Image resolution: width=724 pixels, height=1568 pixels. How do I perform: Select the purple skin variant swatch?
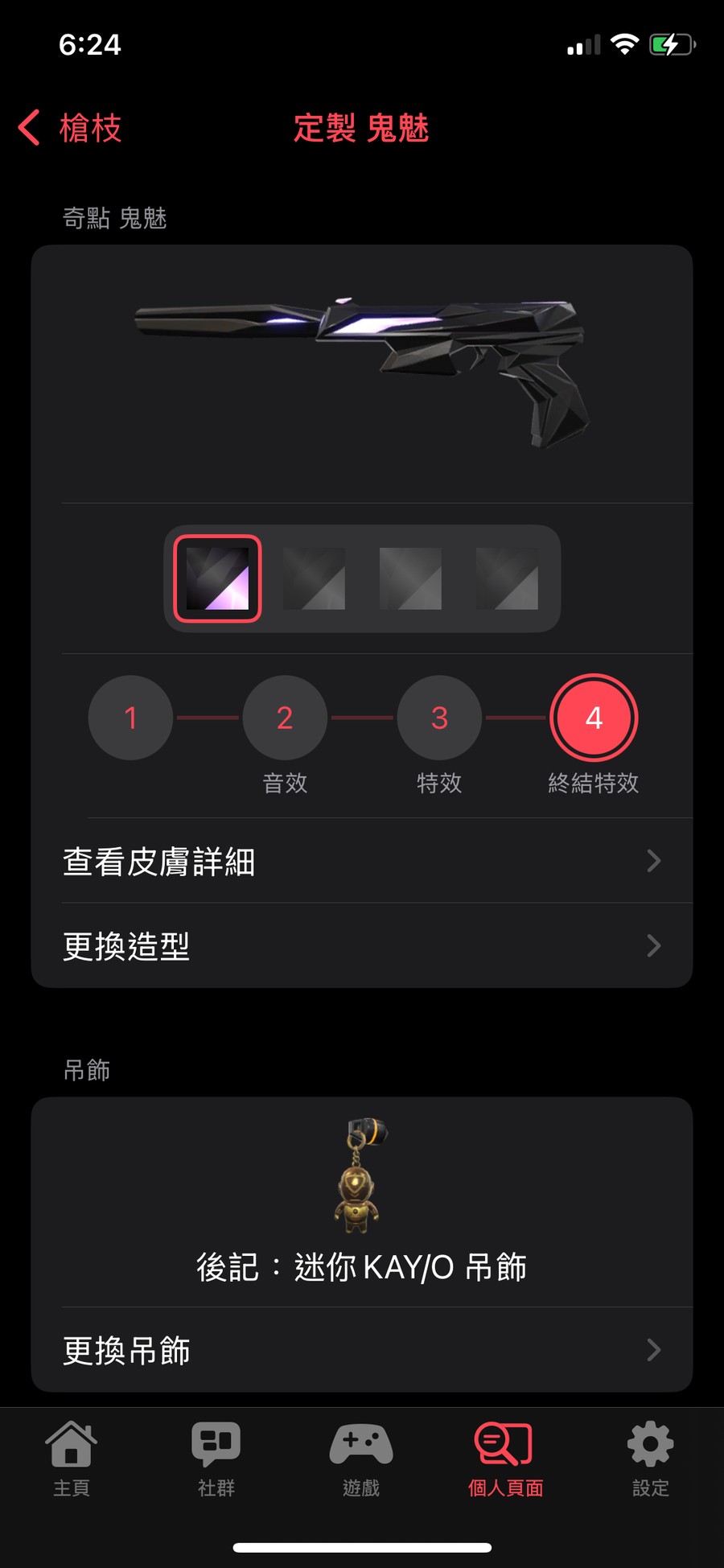click(x=217, y=578)
